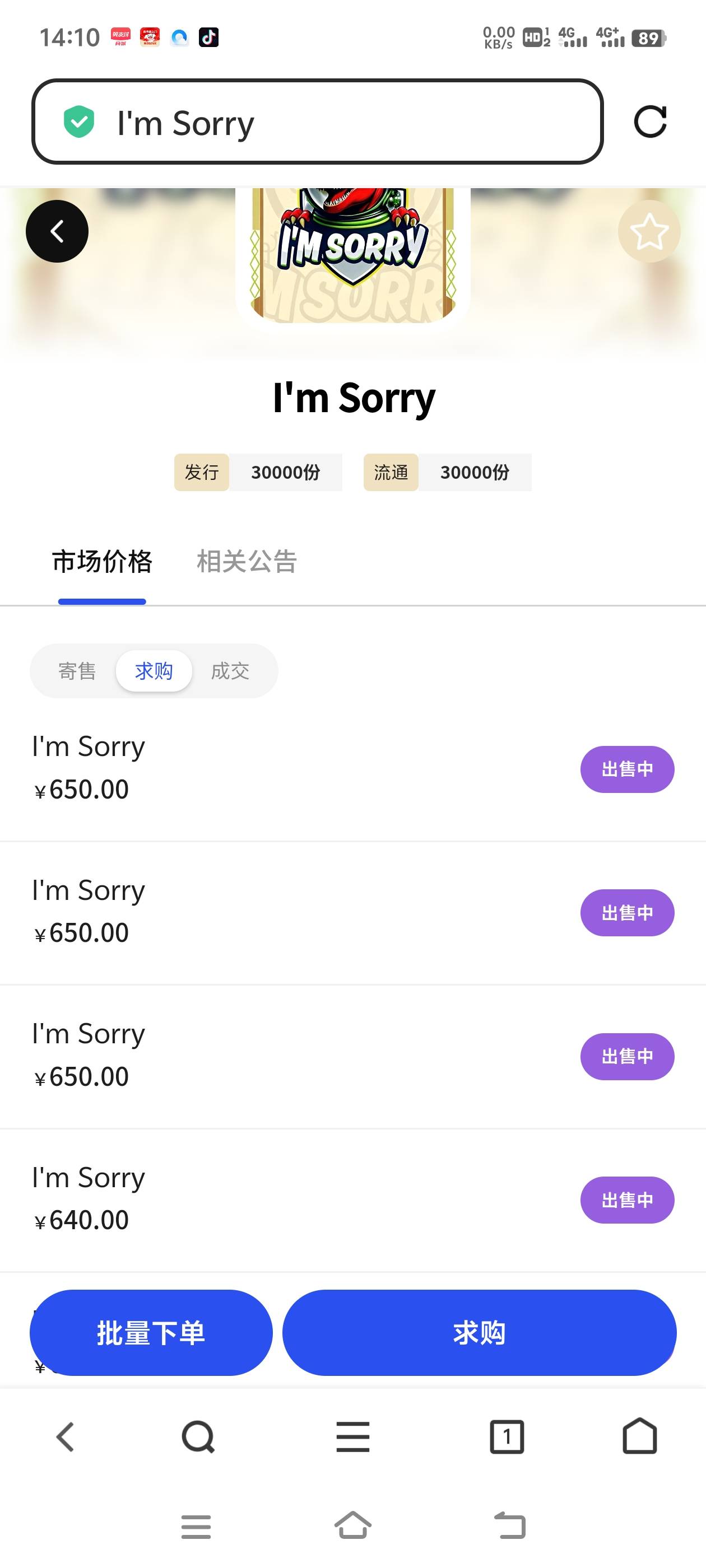Screen dimensions: 706x1568
Task: Tap the system home button
Action: point(354,1525)
